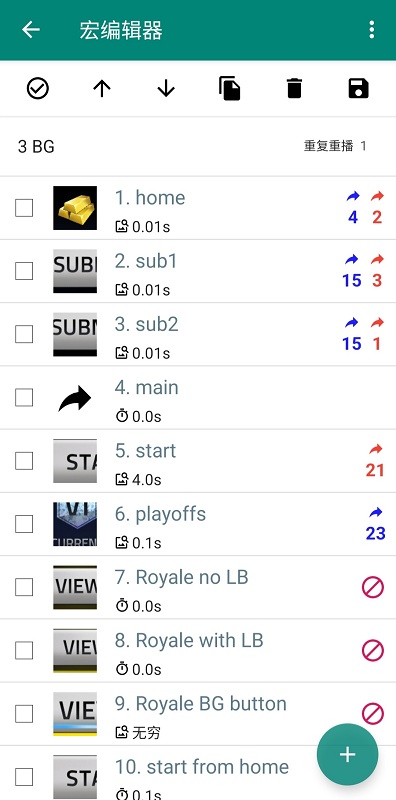
Task: Open step 4. main
Action: pos(198,397)
